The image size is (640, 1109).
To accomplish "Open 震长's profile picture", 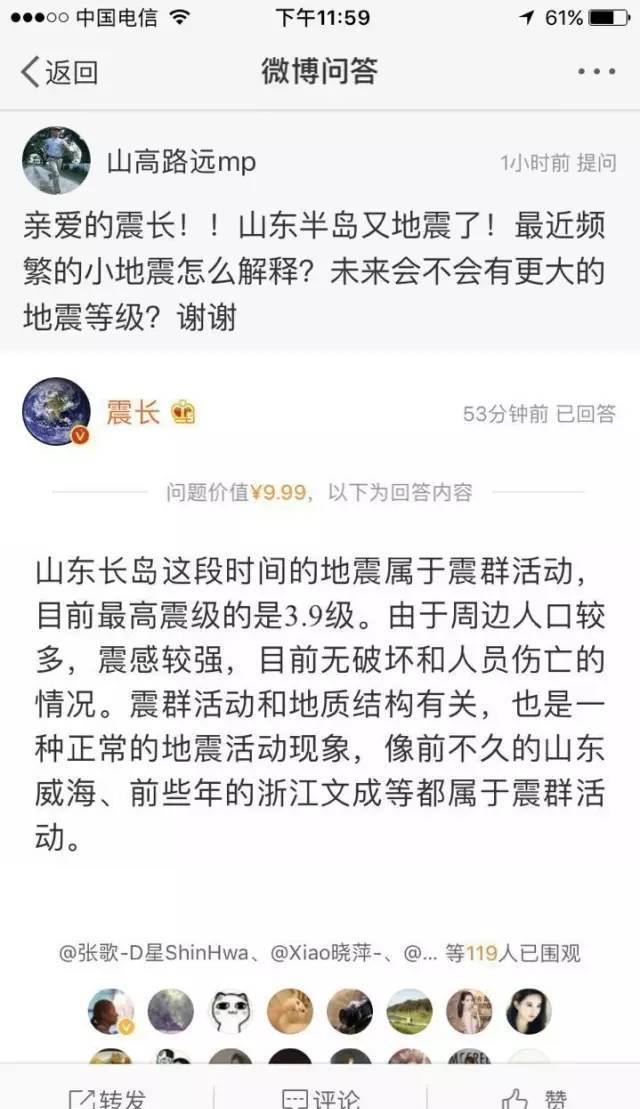I will [x=57, y=411].
